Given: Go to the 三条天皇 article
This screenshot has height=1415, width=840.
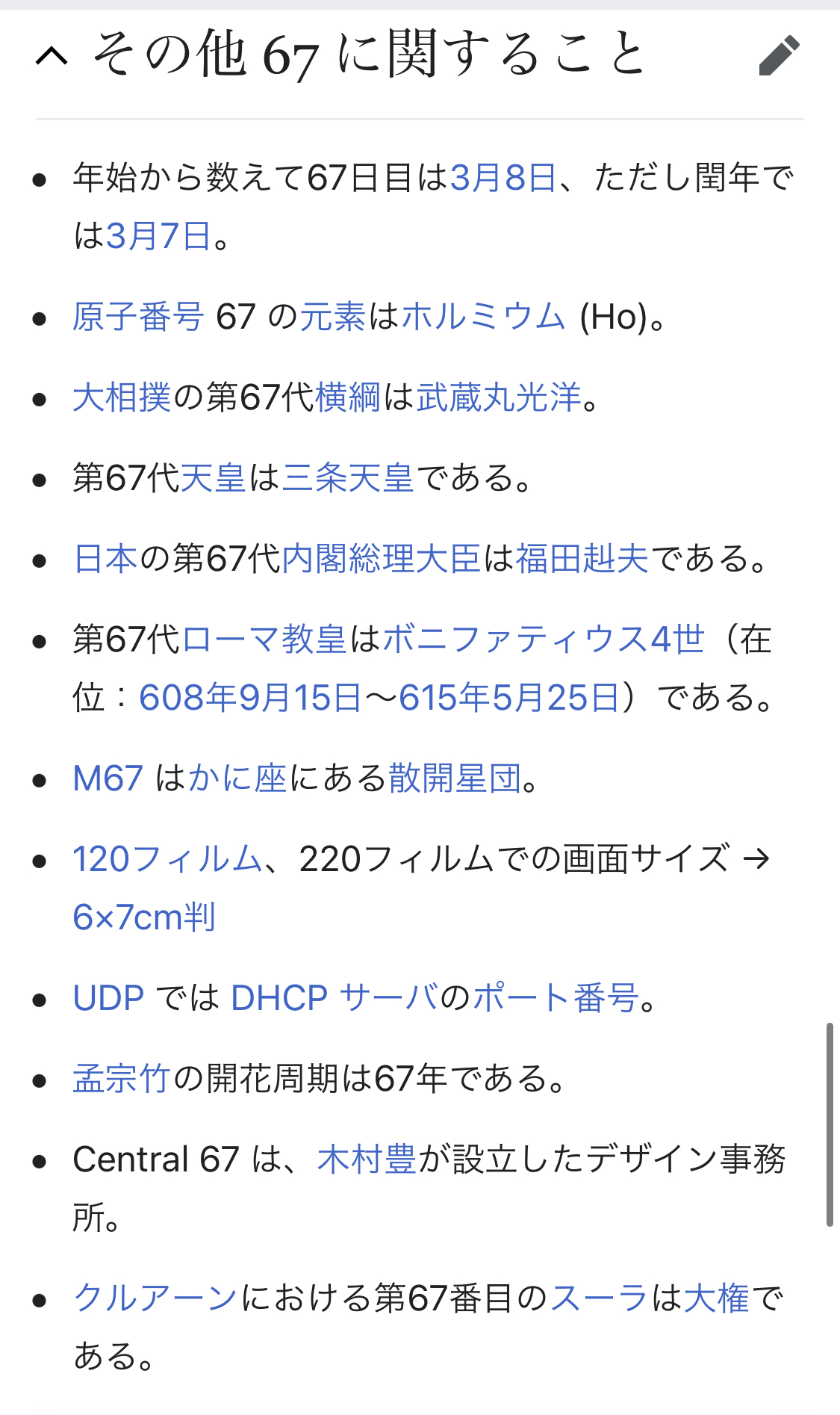Looking at the screenshot, I should click(347, 478).
